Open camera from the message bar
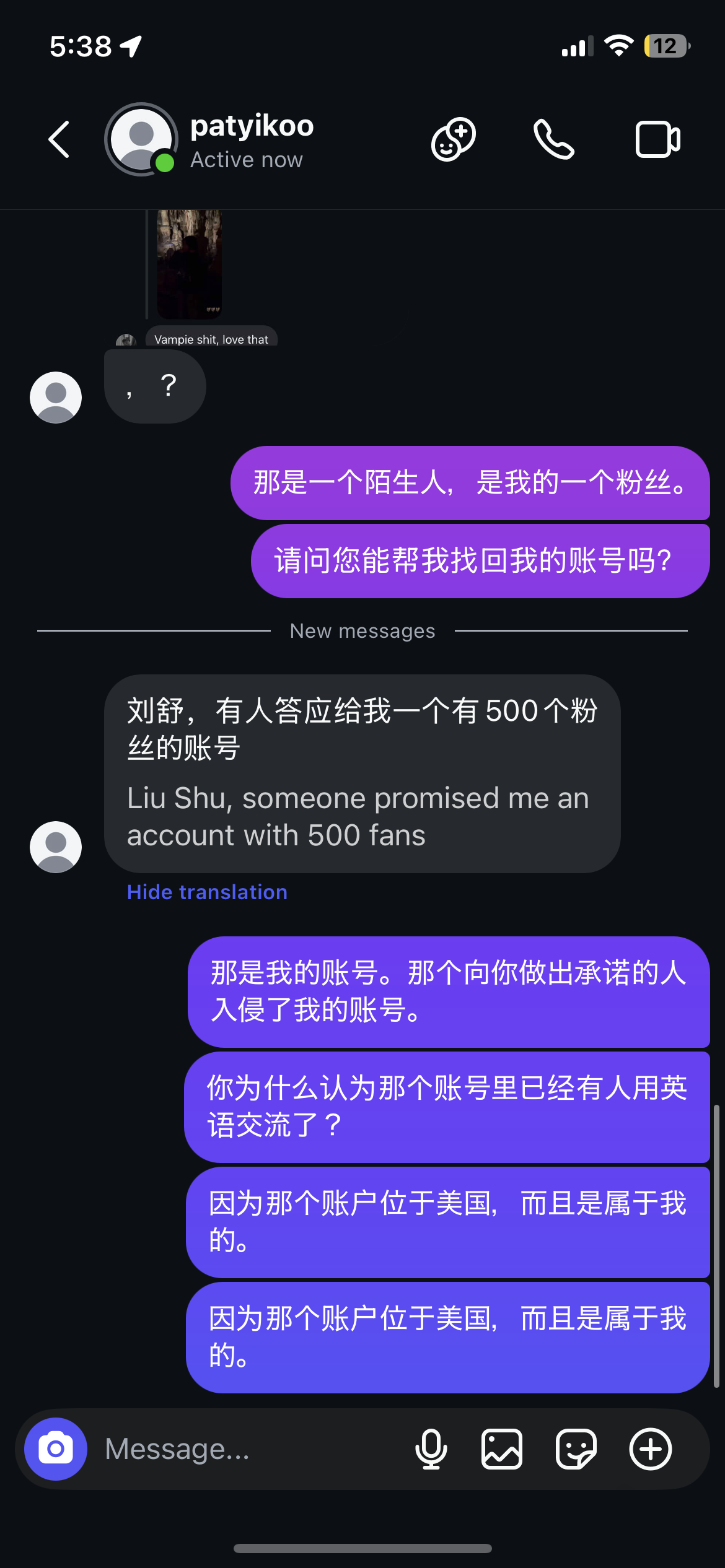 coord(56,1448)
